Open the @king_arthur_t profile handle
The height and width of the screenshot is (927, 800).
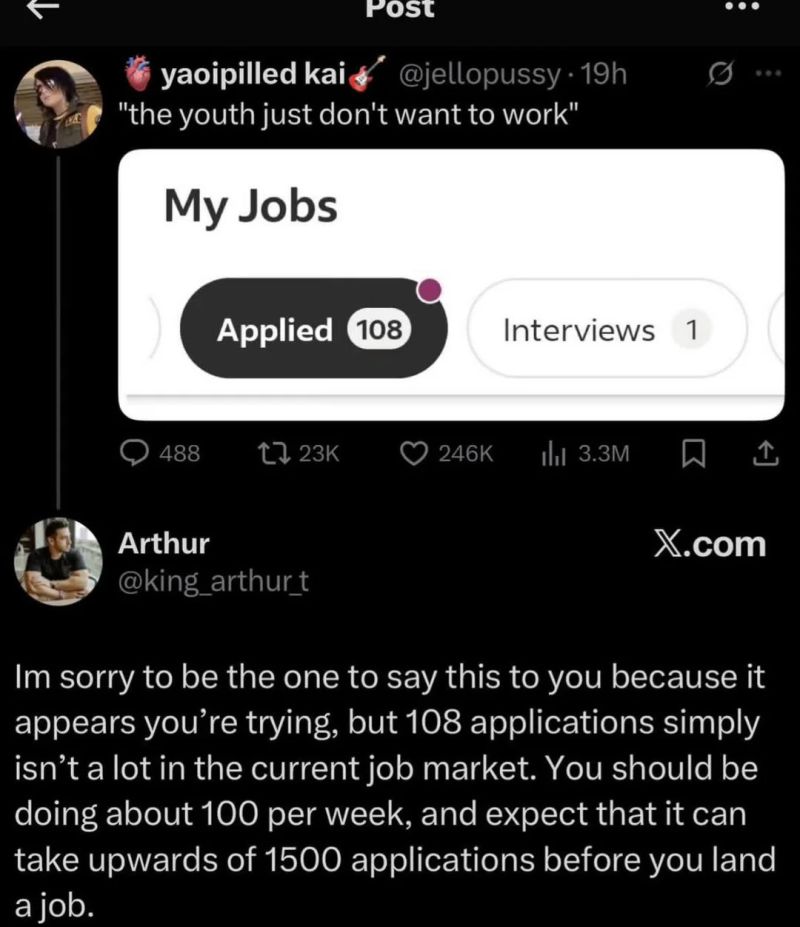coord(213,580)
